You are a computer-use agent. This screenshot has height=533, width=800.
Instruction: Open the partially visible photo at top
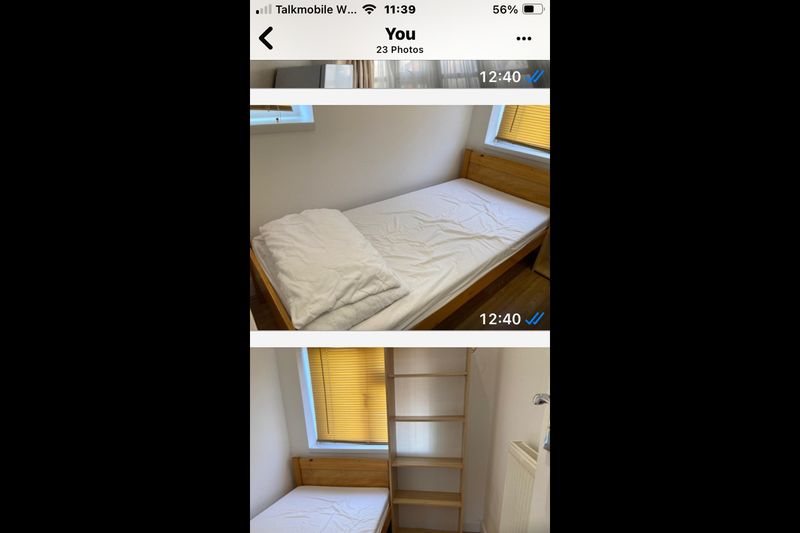point(399,74)
